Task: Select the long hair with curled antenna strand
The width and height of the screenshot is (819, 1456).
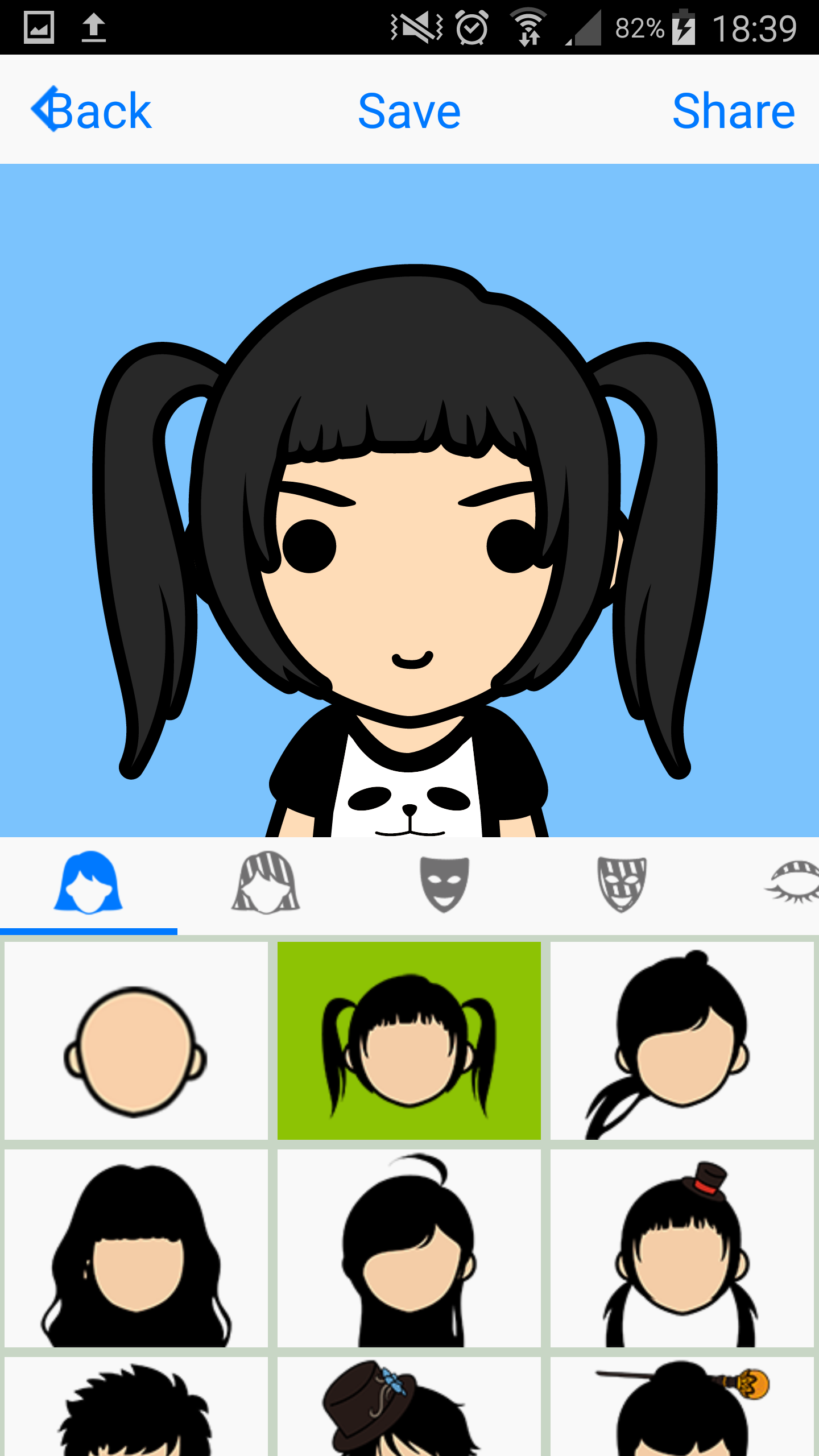Action: point(409,1248)
